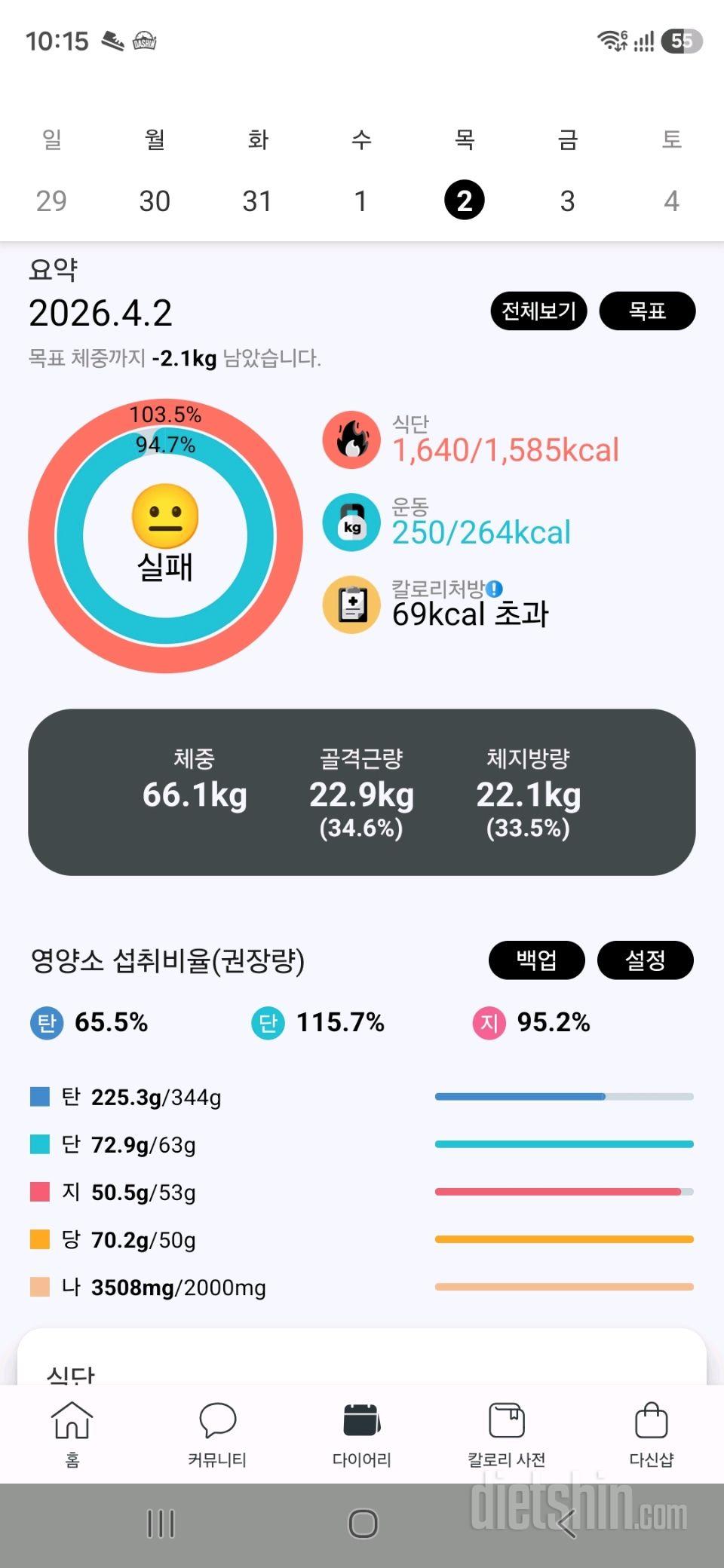Open the 커뮤니티 chat bubble icon
This screenshot has width=724, height=1568.
click(x=216, y=1419)
